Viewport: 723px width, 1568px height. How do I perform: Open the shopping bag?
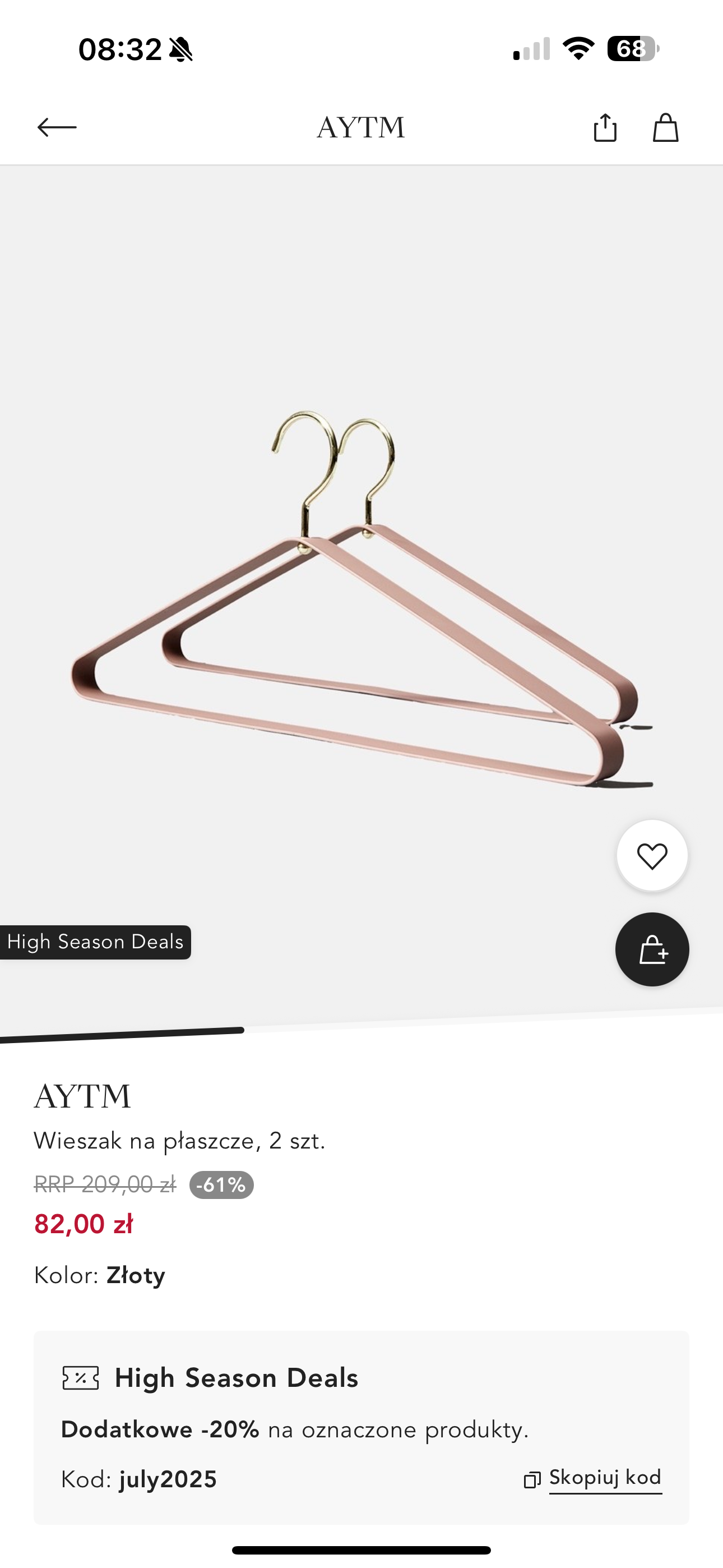tap(665, 127)
